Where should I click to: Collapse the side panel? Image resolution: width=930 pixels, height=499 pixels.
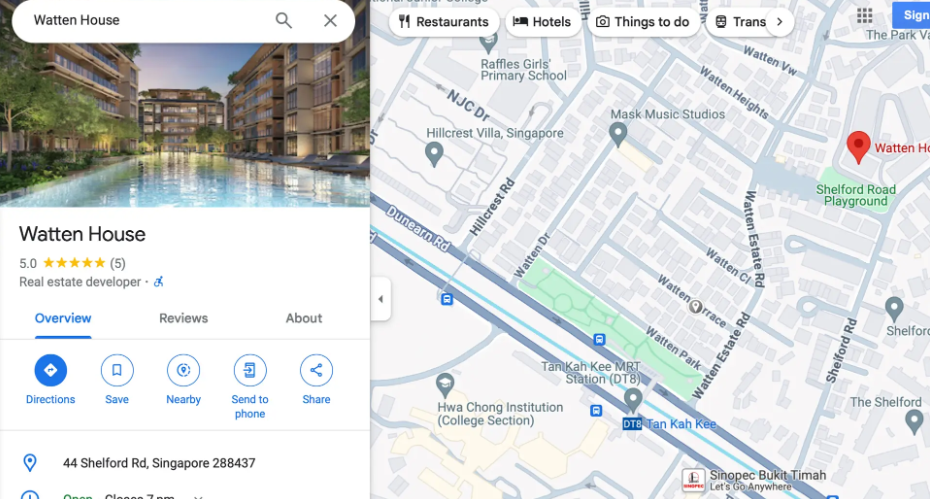(380, 299)
